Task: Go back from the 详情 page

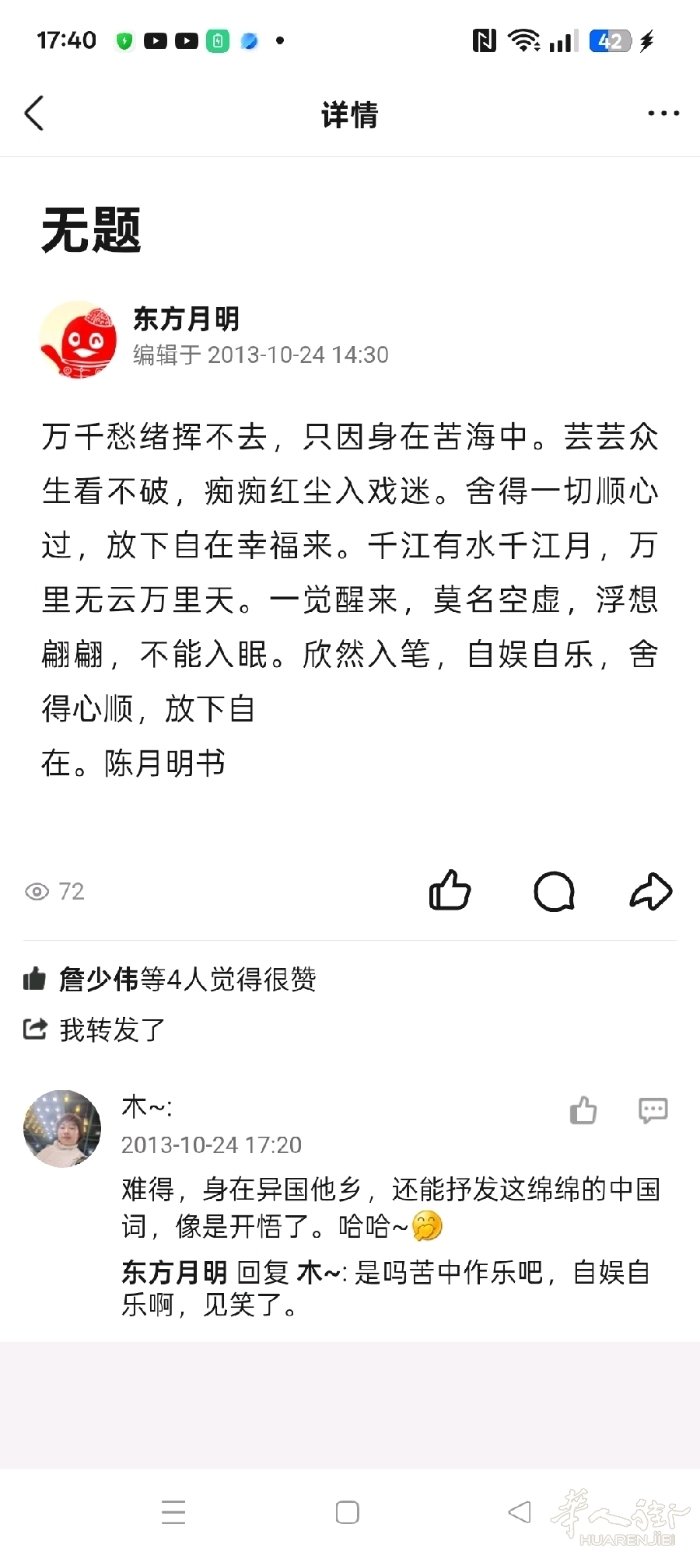Action: point(35,114)
